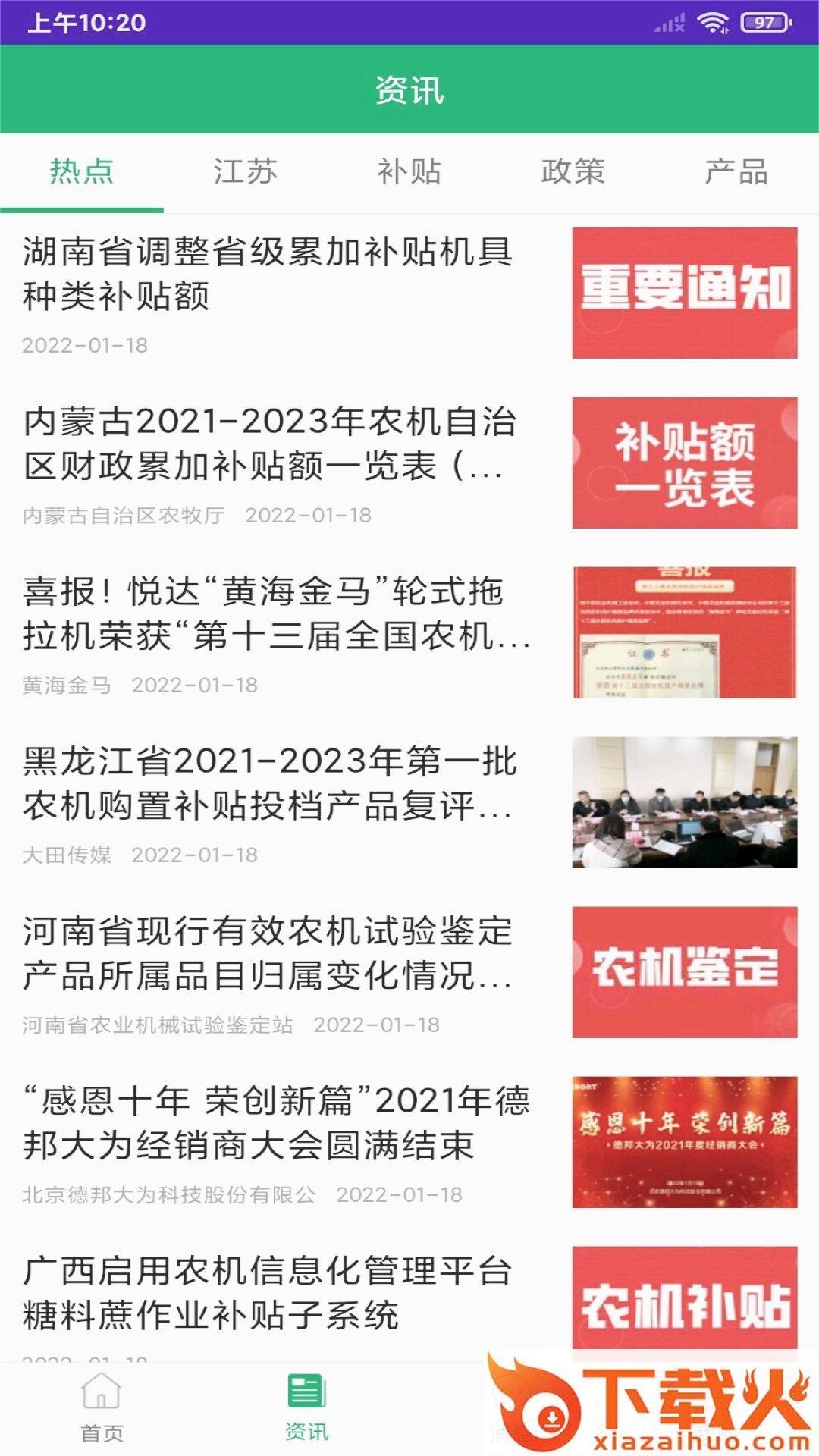Switch to the 政策 tab
Viewport: 819px width, 1456px height.
[573, 172]
